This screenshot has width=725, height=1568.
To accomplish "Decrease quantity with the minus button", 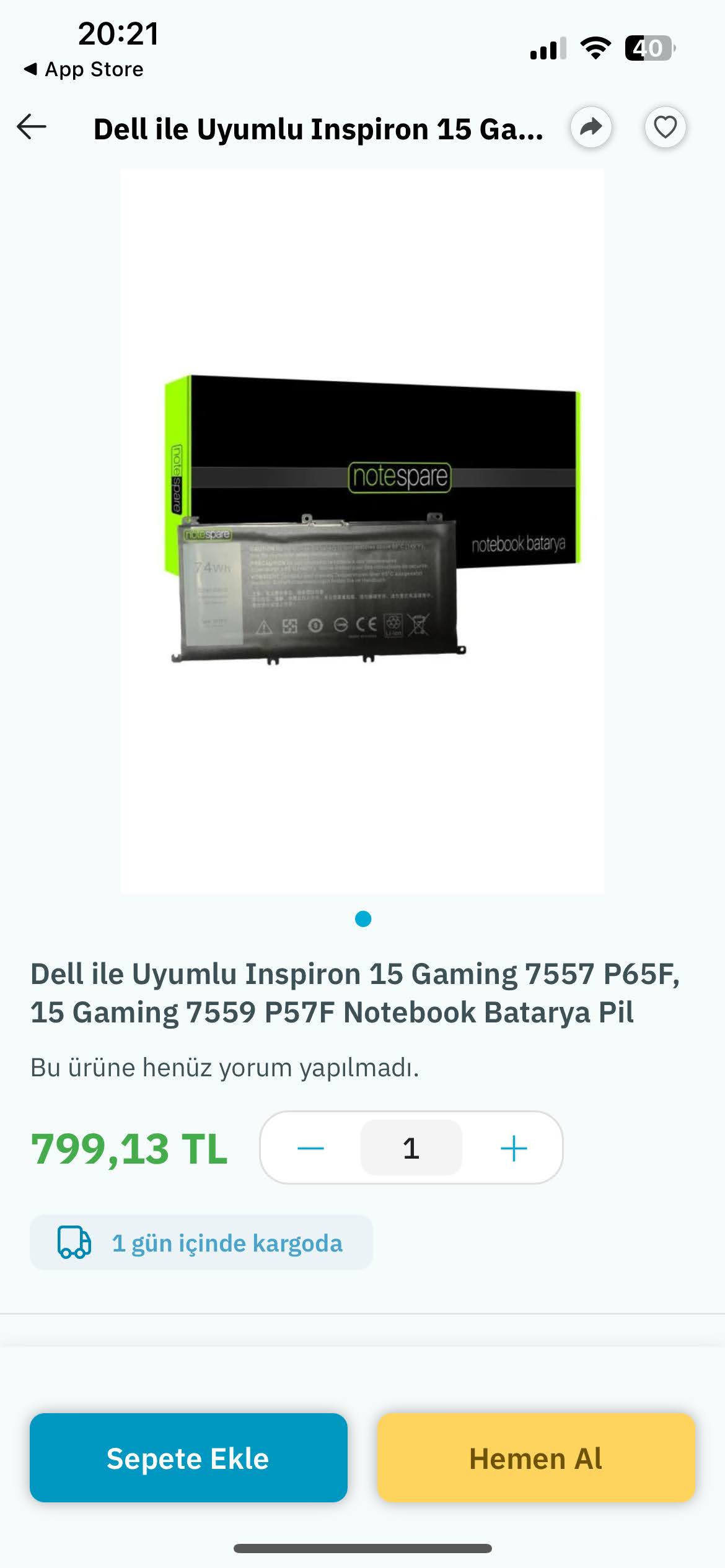I will pos(310,1148).
